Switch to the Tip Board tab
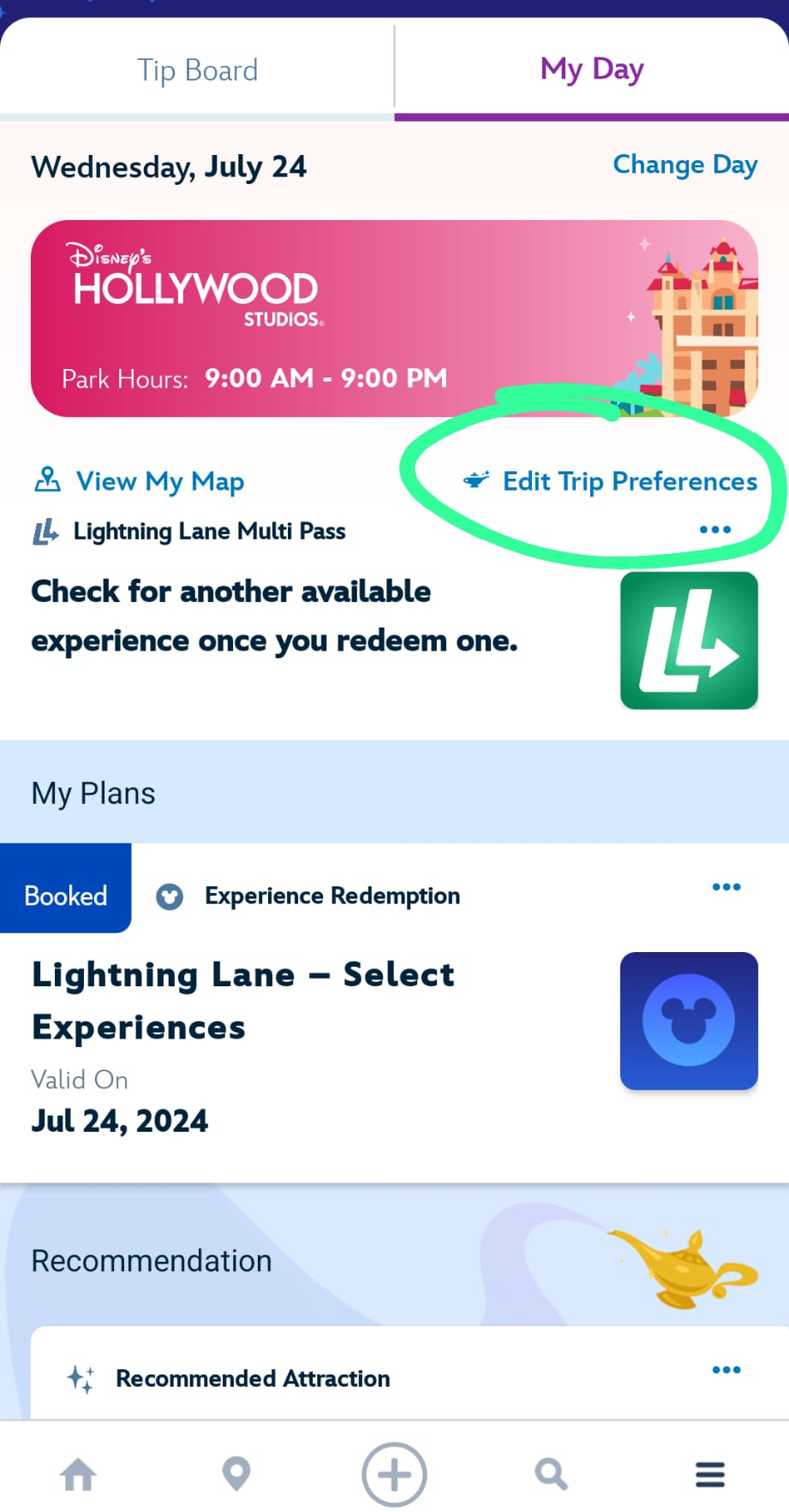 coord(197,70)
